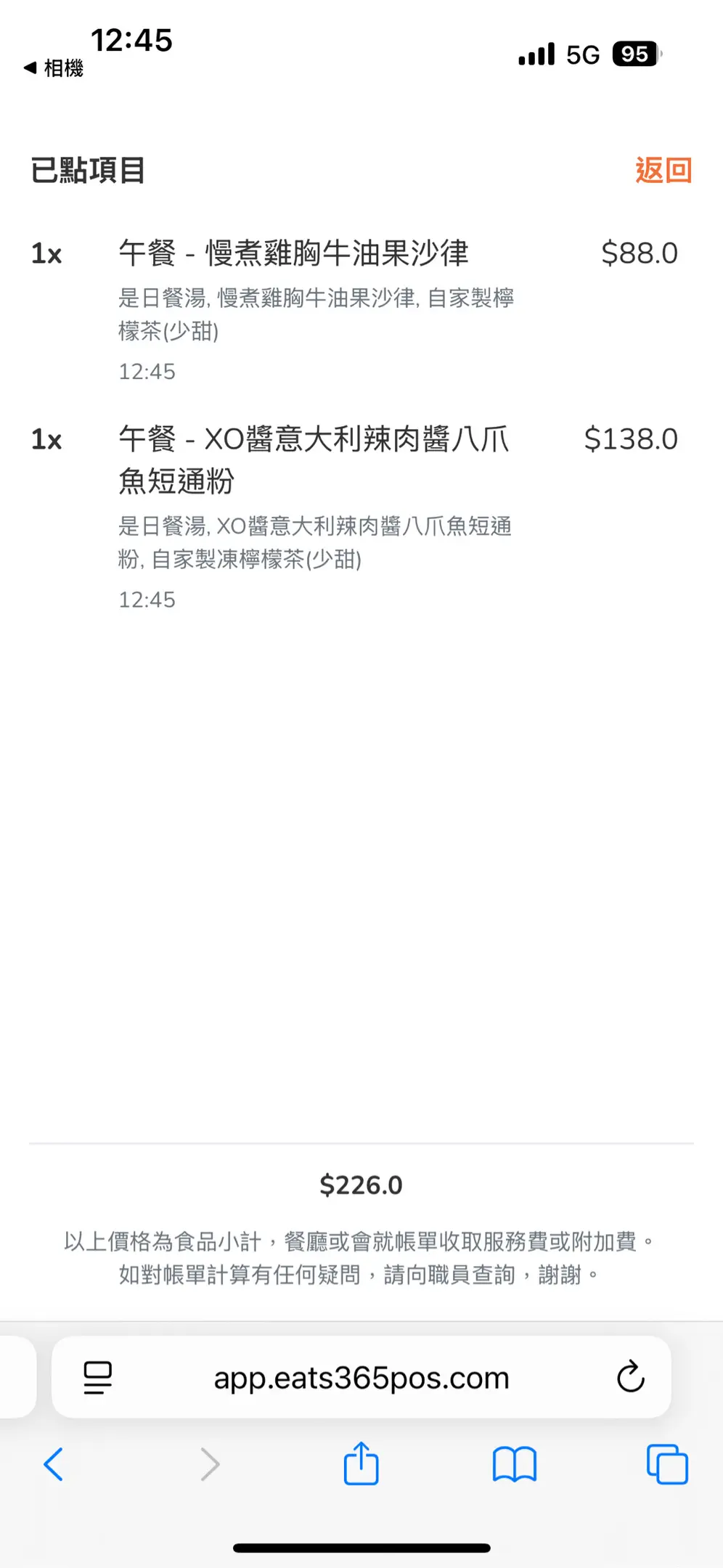Return to the 相機 app
723x1568 pixels.
click(54, 68)
